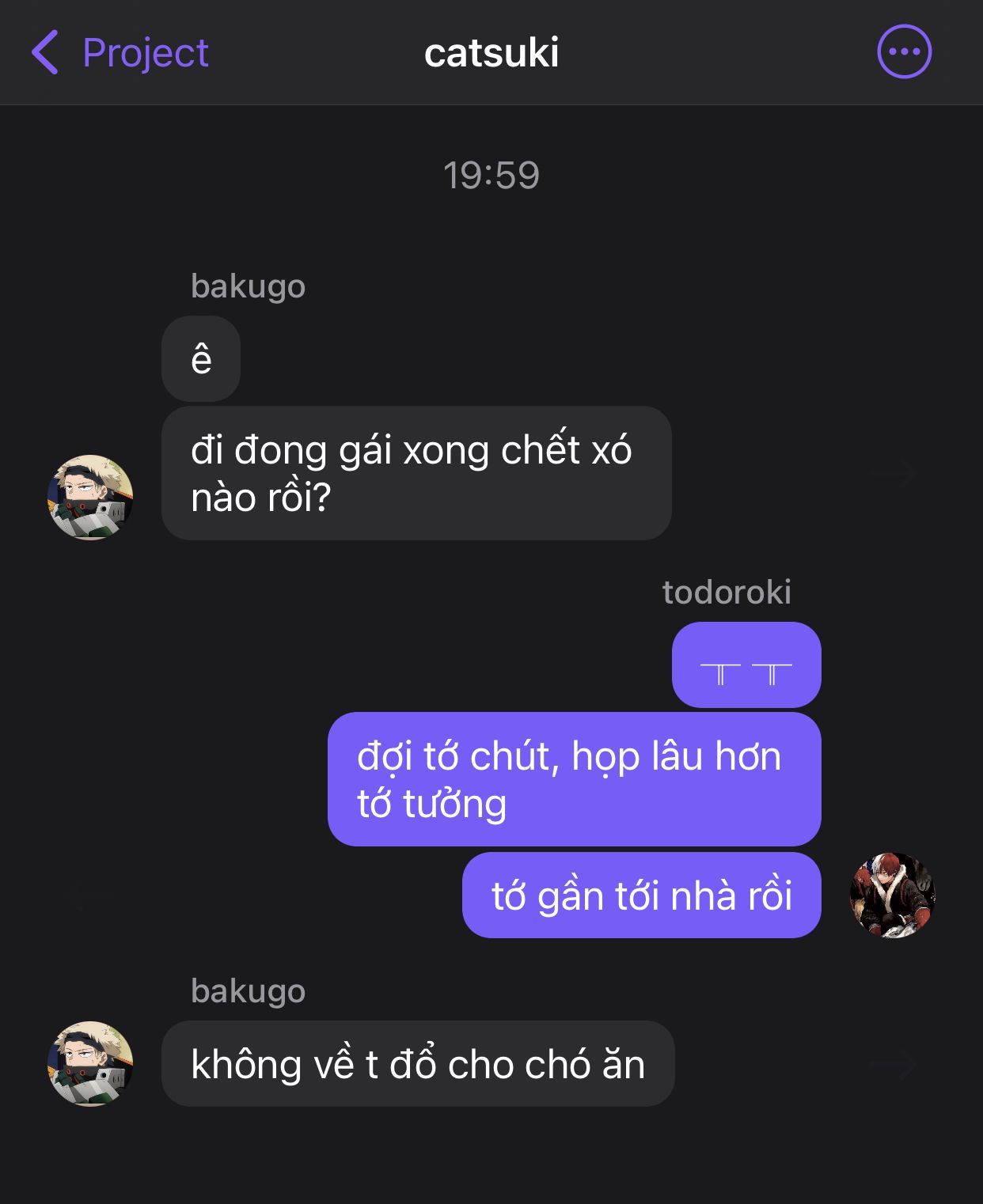The image size is (983, 1204).
Task: Go back to Project
Action: [x=120, y=53]
